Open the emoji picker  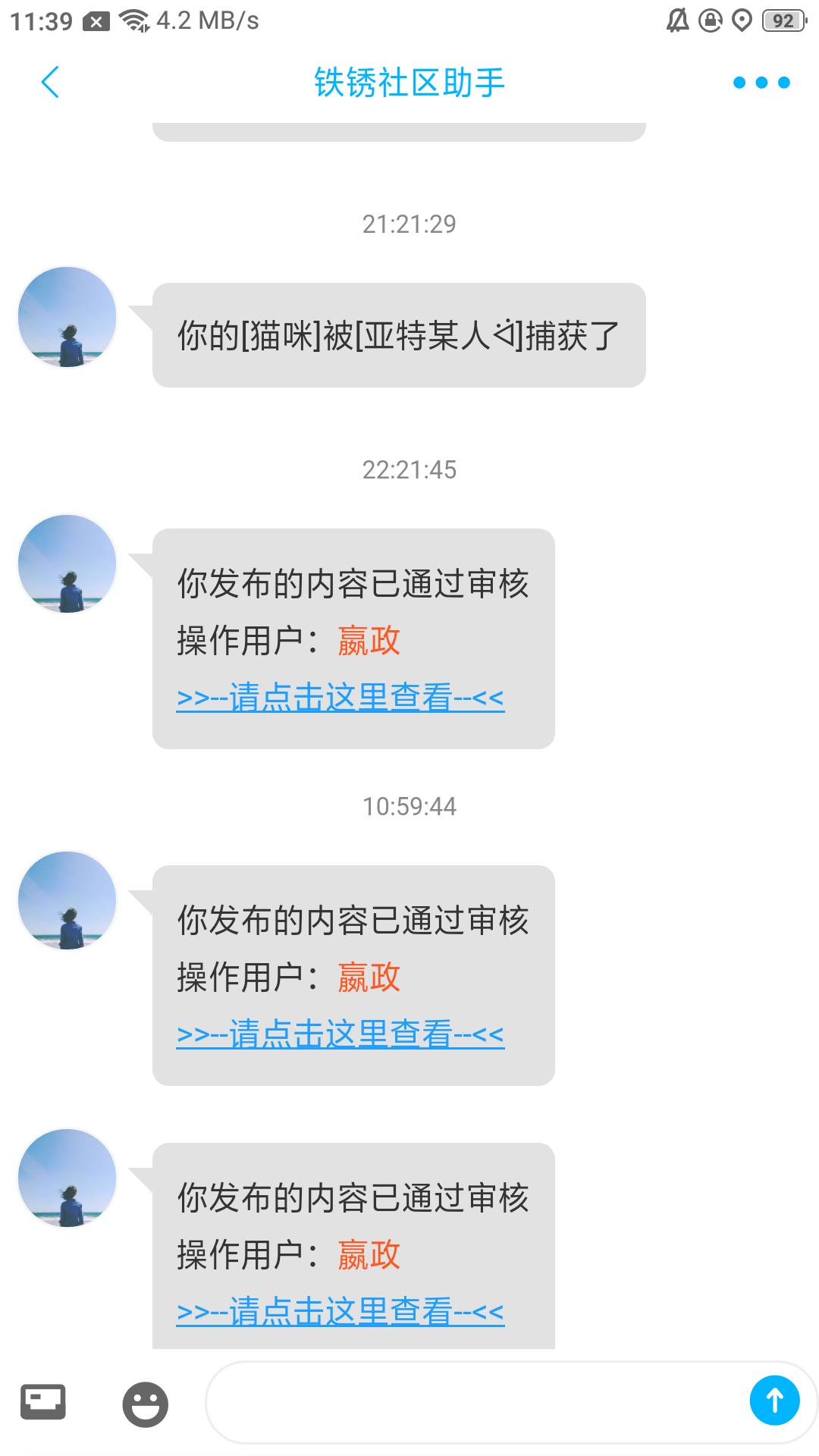click(145, 1404)
